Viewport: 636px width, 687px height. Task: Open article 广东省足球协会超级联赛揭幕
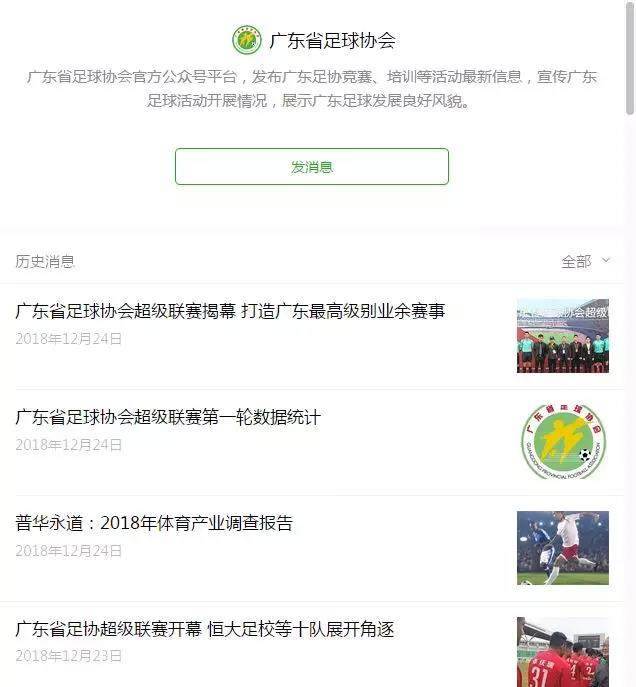point(230,312)
